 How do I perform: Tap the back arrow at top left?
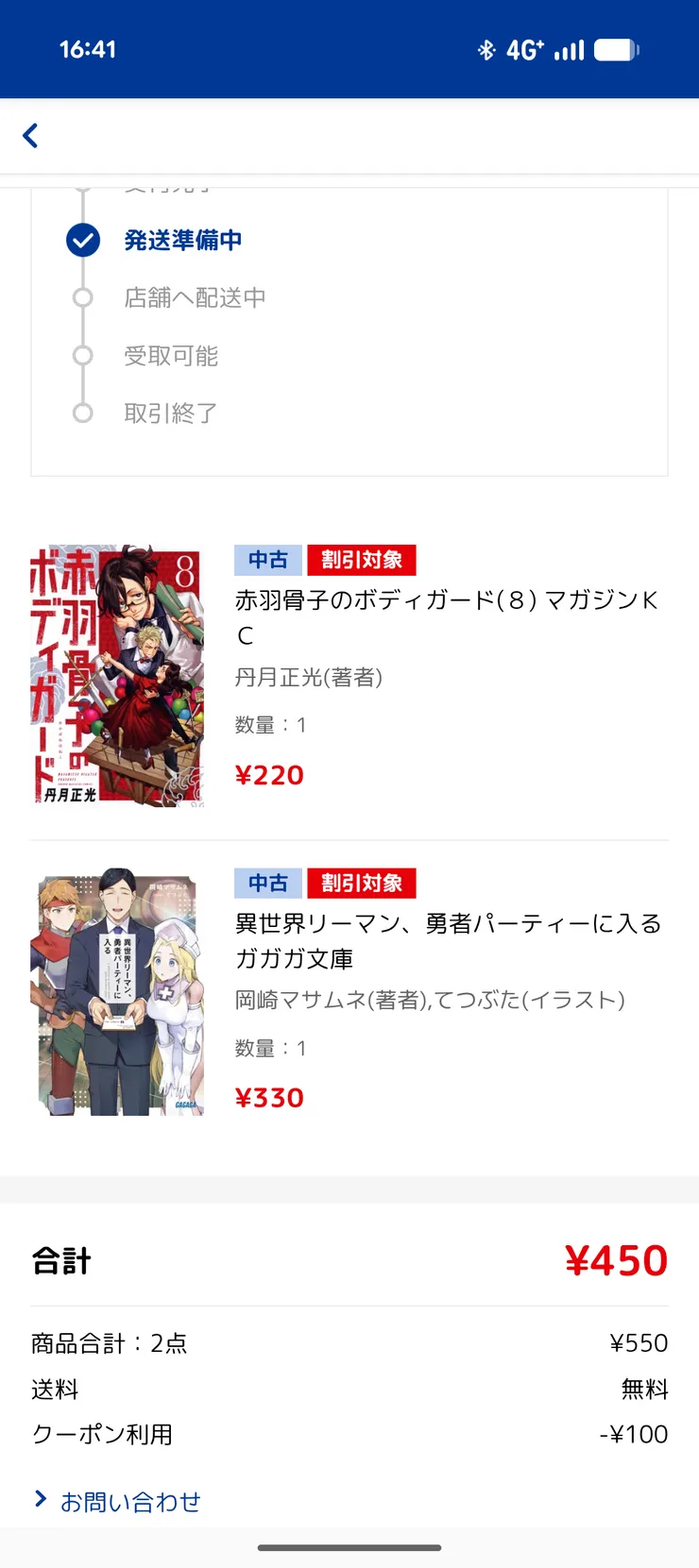tap(29, 135)
